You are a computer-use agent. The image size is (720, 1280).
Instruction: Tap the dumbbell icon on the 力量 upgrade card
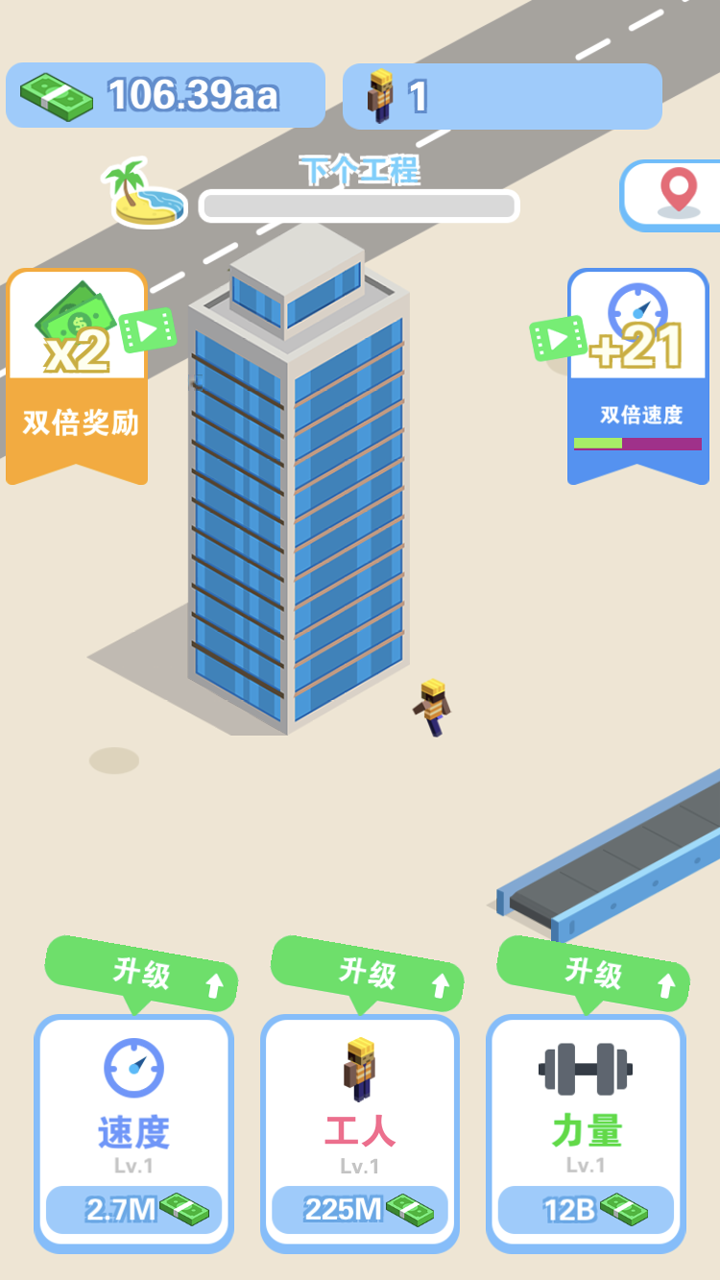[x=586, y=1068]
